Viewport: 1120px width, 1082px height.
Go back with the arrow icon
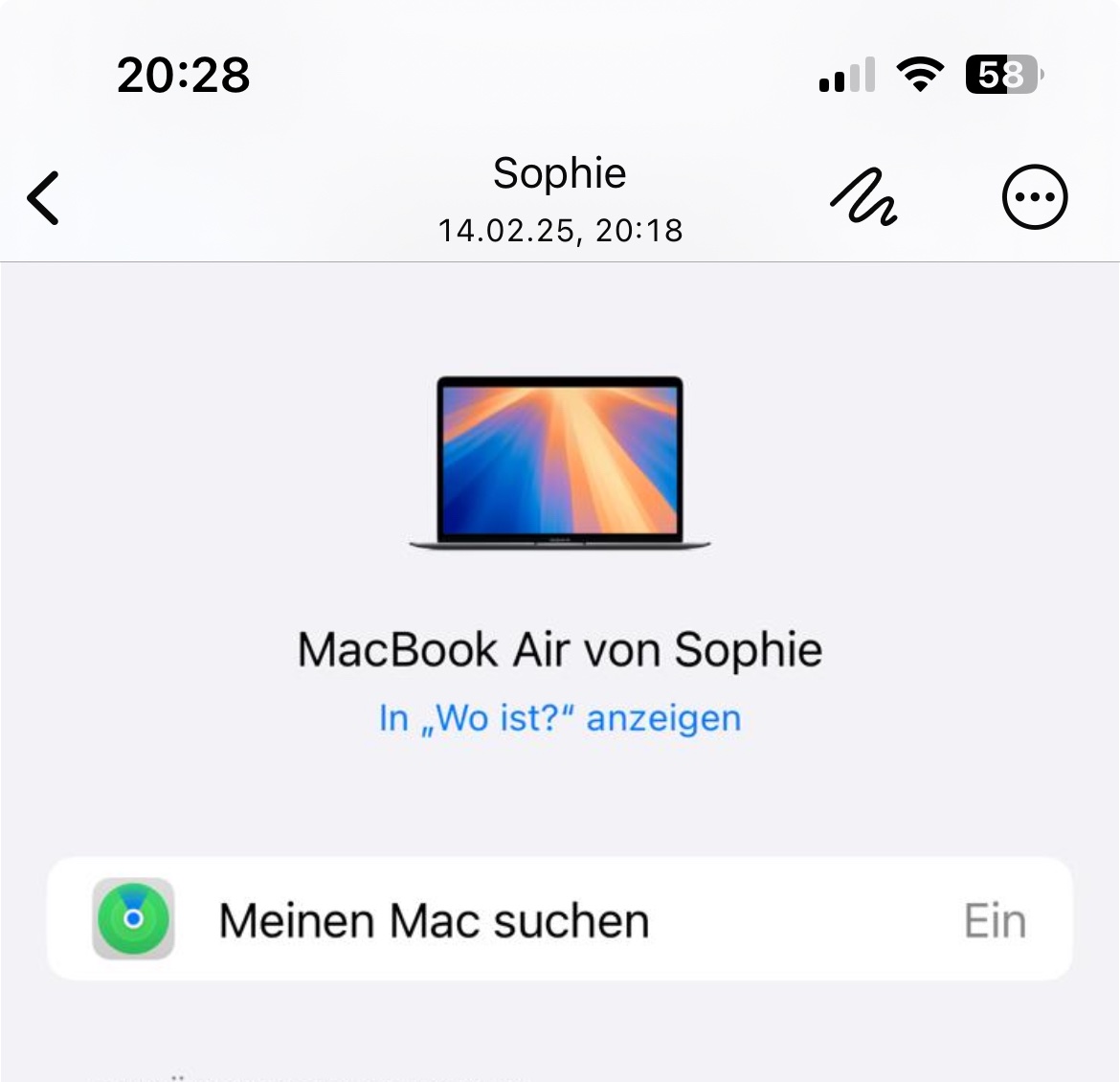pos(44,198)
